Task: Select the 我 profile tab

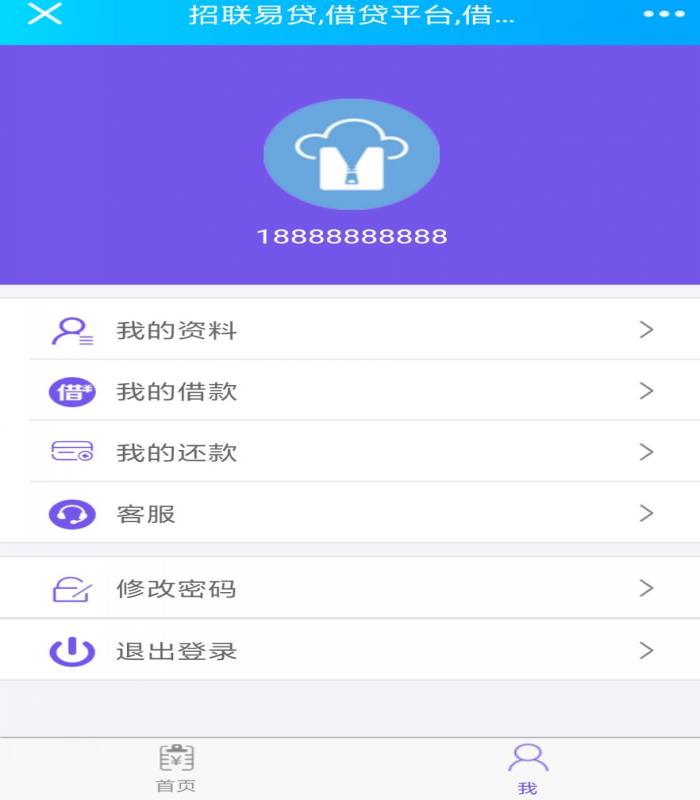Action: click(527, 768)
